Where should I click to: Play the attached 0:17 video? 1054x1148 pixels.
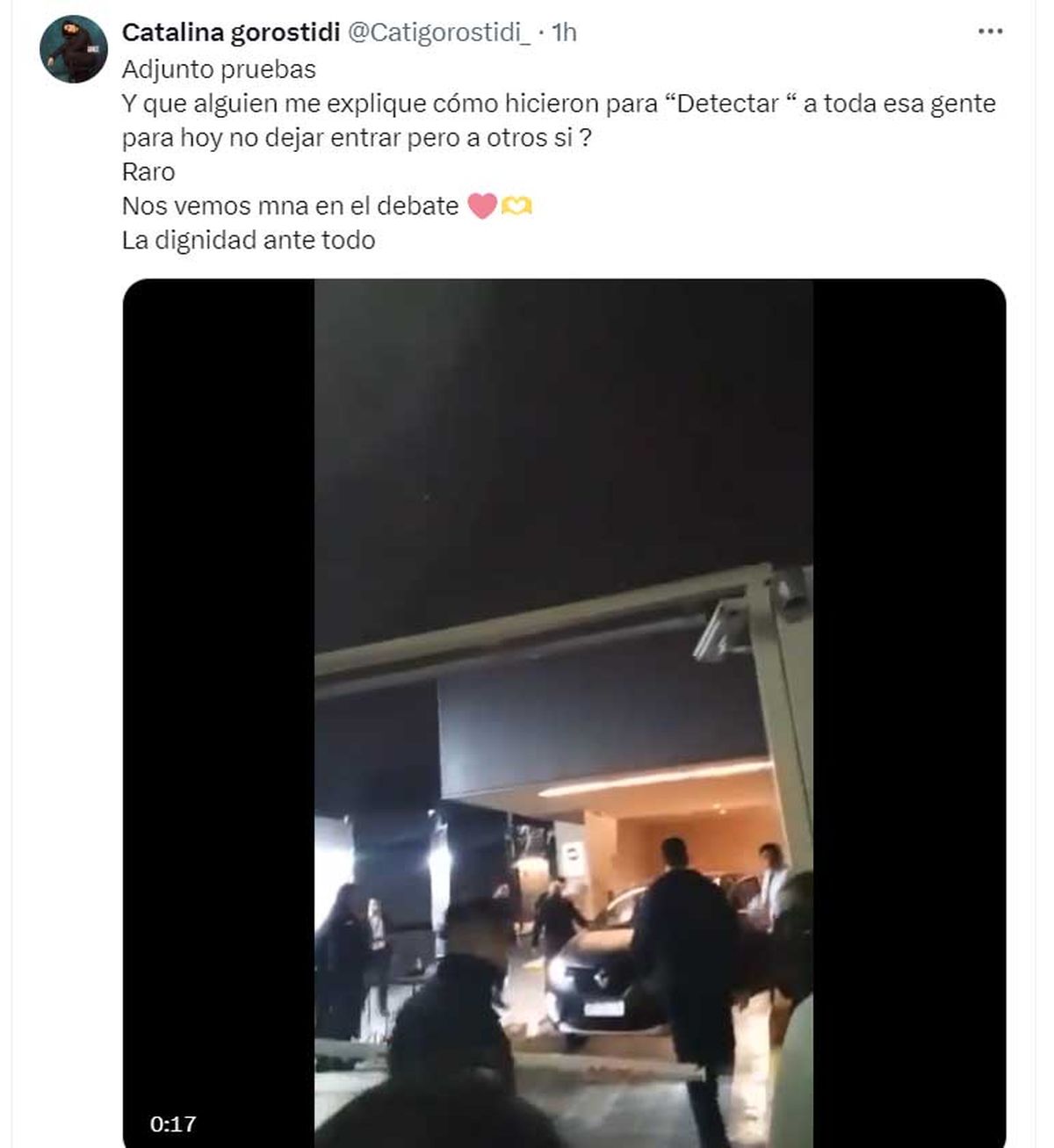(564, 711)
